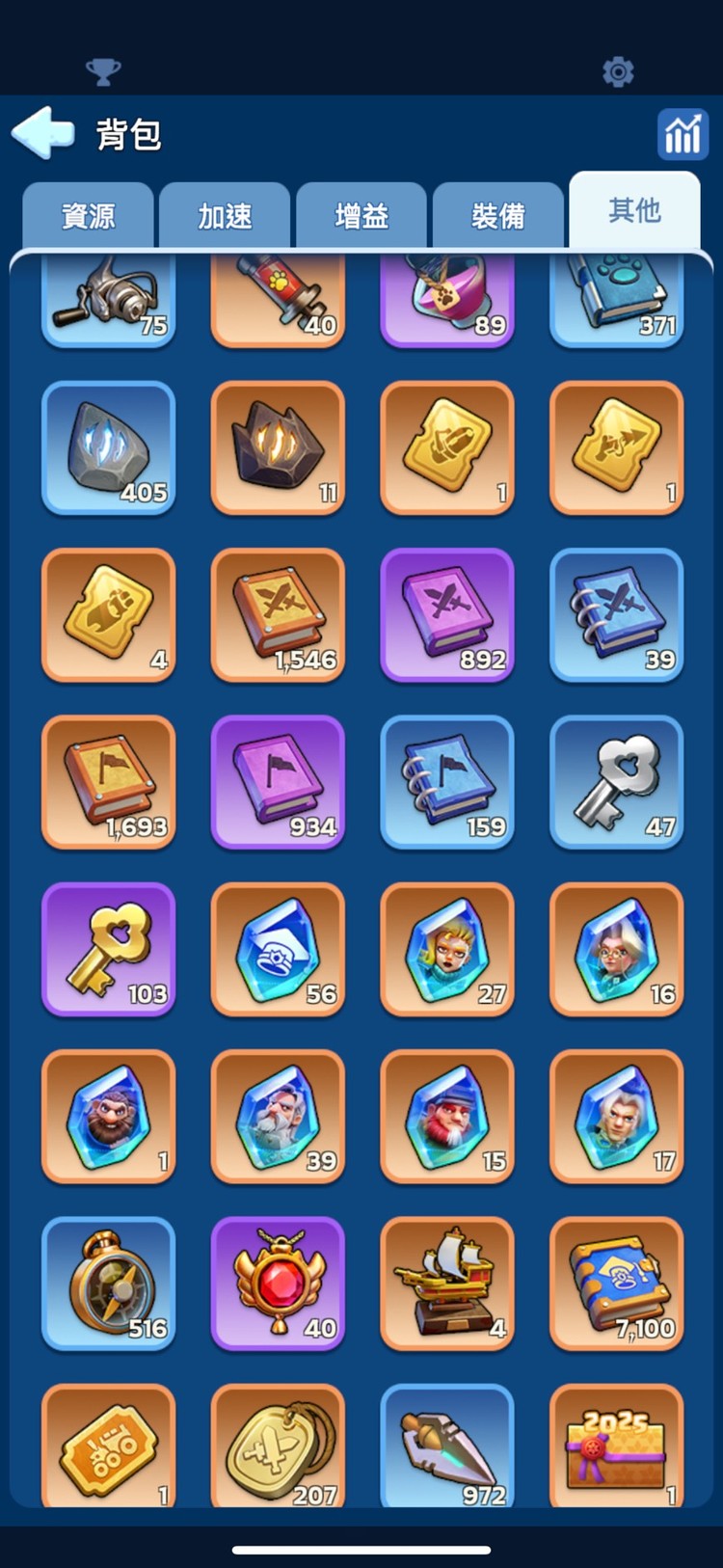Select the grey stone item with 405

(x=109, y=448)
